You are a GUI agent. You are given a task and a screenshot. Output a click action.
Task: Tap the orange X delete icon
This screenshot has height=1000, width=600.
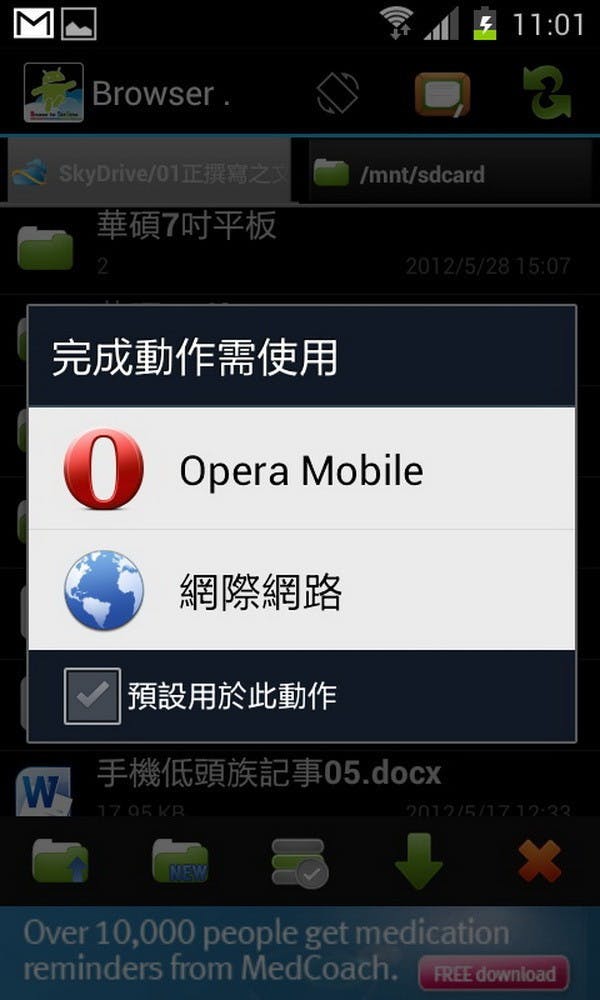539,861
